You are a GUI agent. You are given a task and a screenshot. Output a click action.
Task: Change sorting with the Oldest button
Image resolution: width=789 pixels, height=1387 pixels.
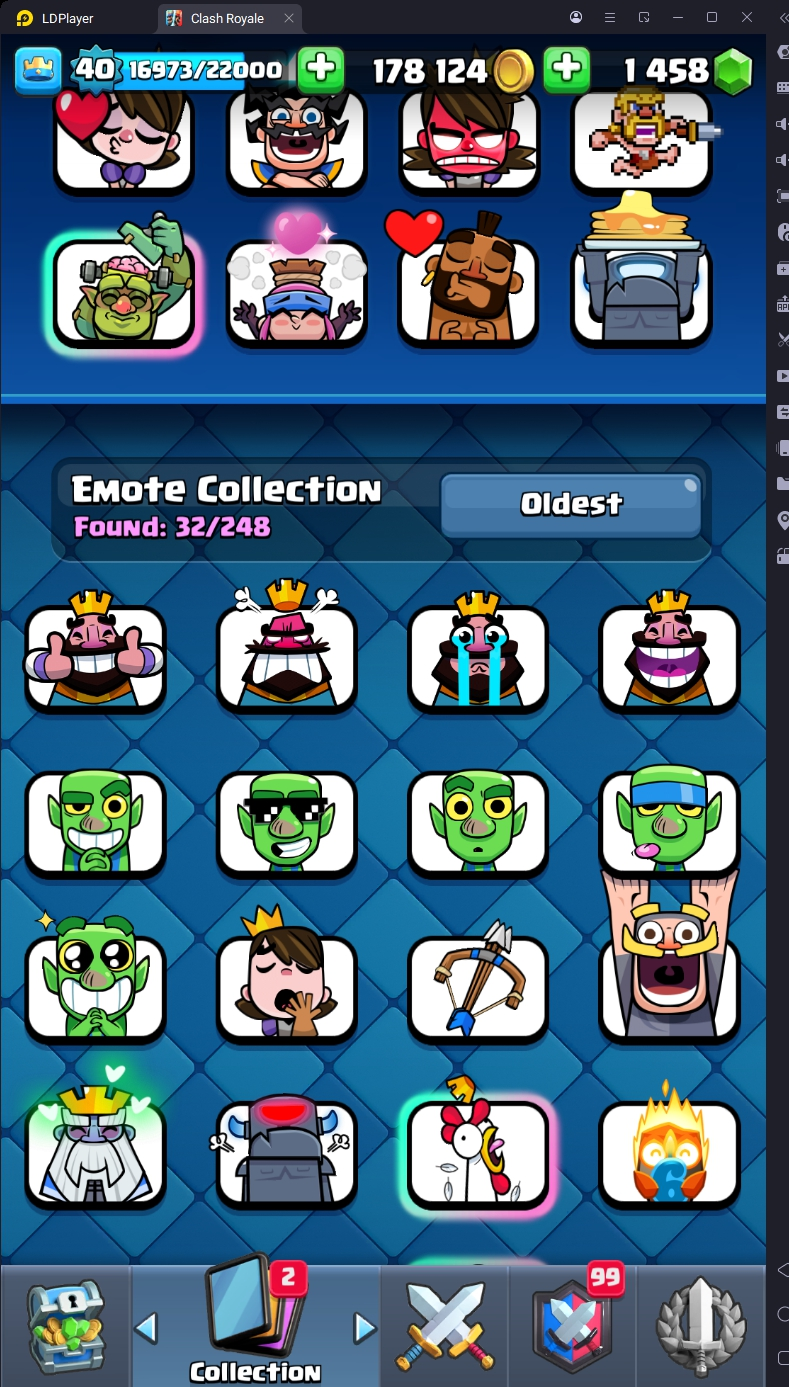[571, 504]
